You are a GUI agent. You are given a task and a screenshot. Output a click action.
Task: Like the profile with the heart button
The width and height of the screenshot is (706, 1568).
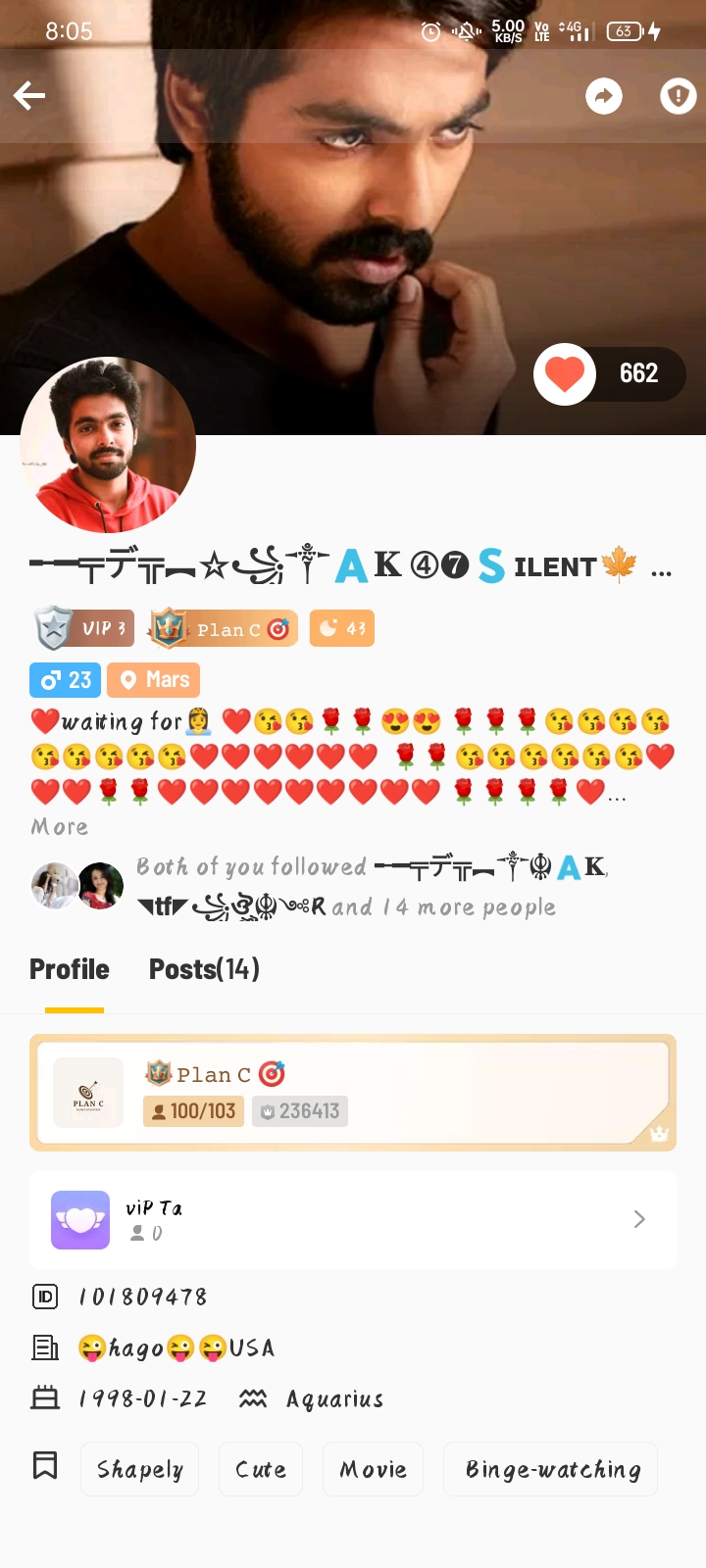566,374
